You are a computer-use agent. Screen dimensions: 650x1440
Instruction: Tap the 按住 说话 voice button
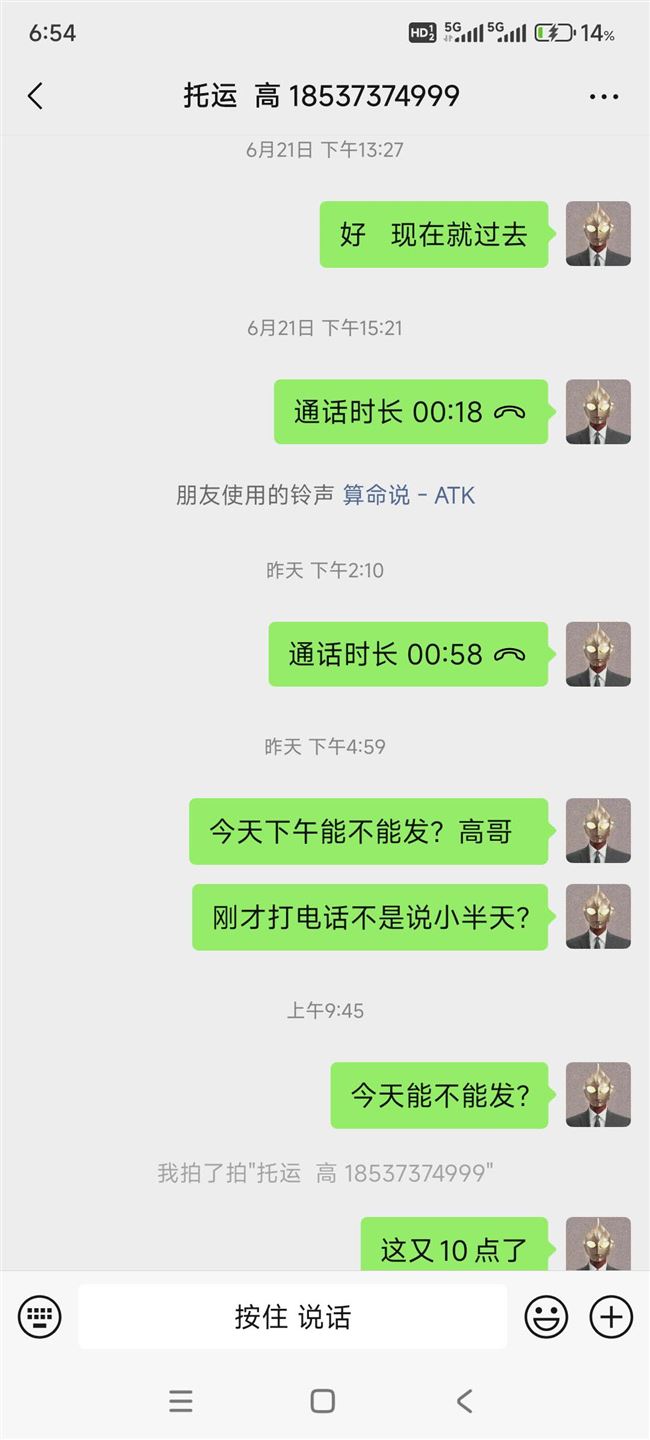(293, 1317)
